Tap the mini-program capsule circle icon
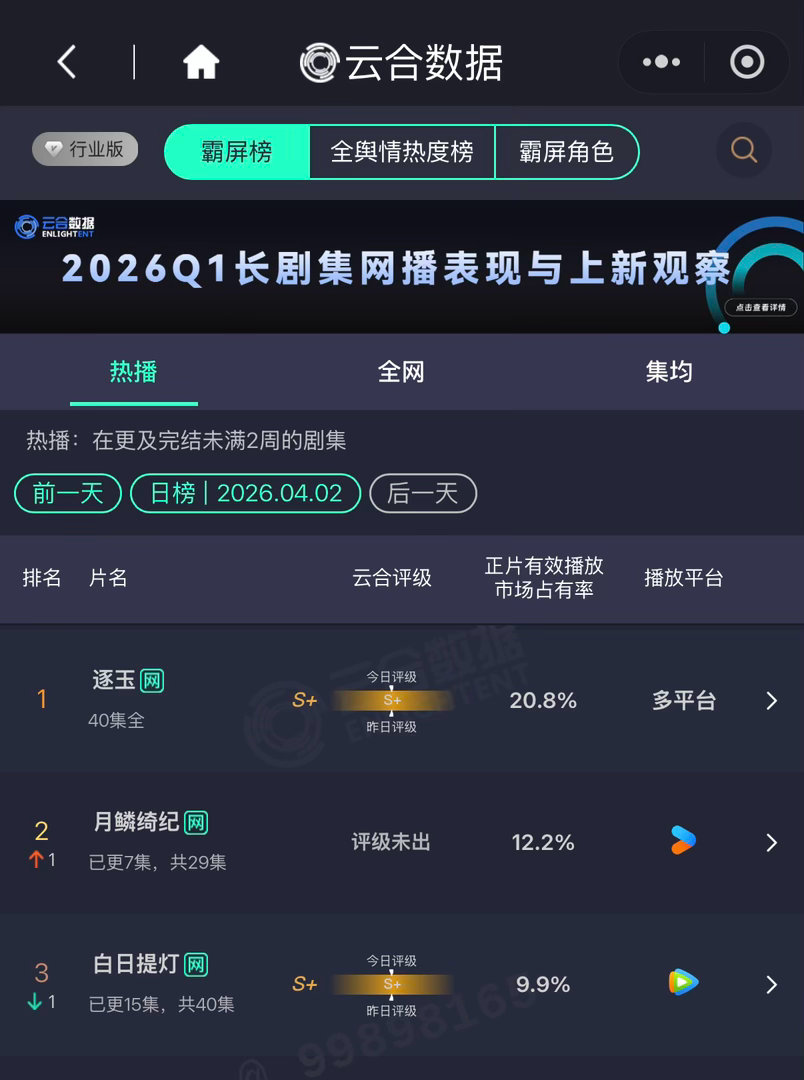The image size is (804, 1080). [746, 61]
